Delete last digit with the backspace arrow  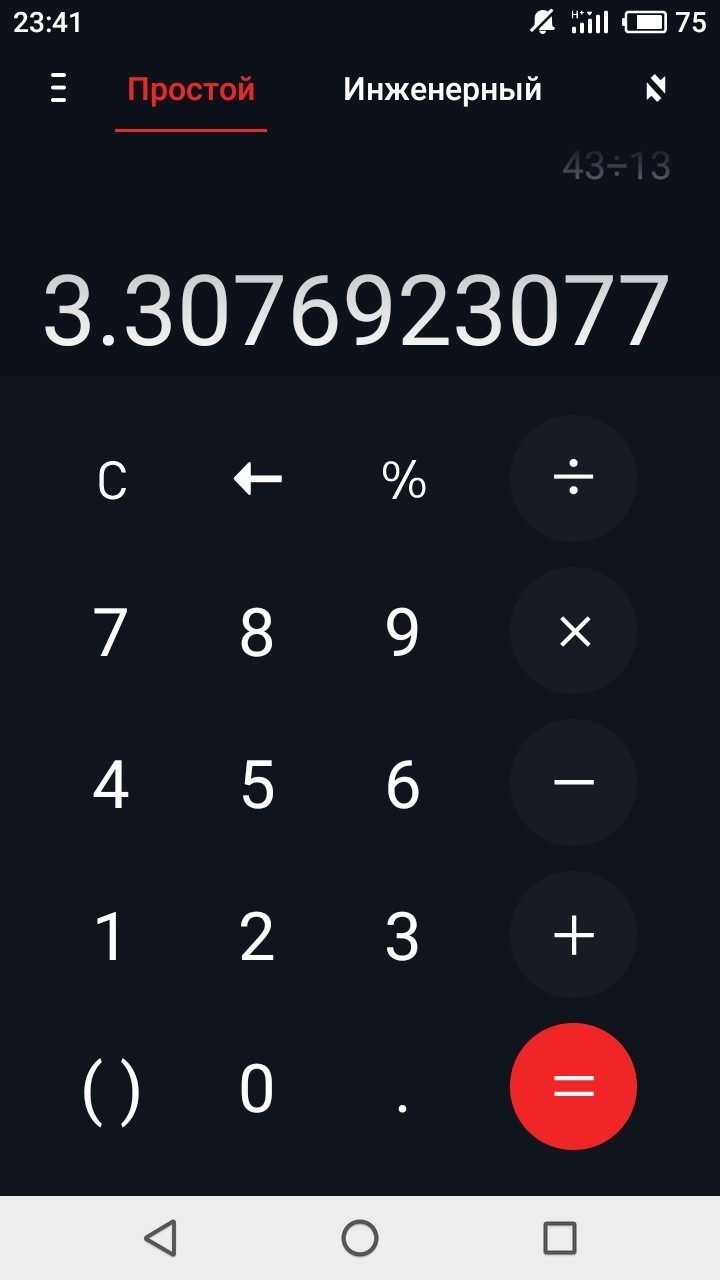pyautogui.click(x=257, y=480)
